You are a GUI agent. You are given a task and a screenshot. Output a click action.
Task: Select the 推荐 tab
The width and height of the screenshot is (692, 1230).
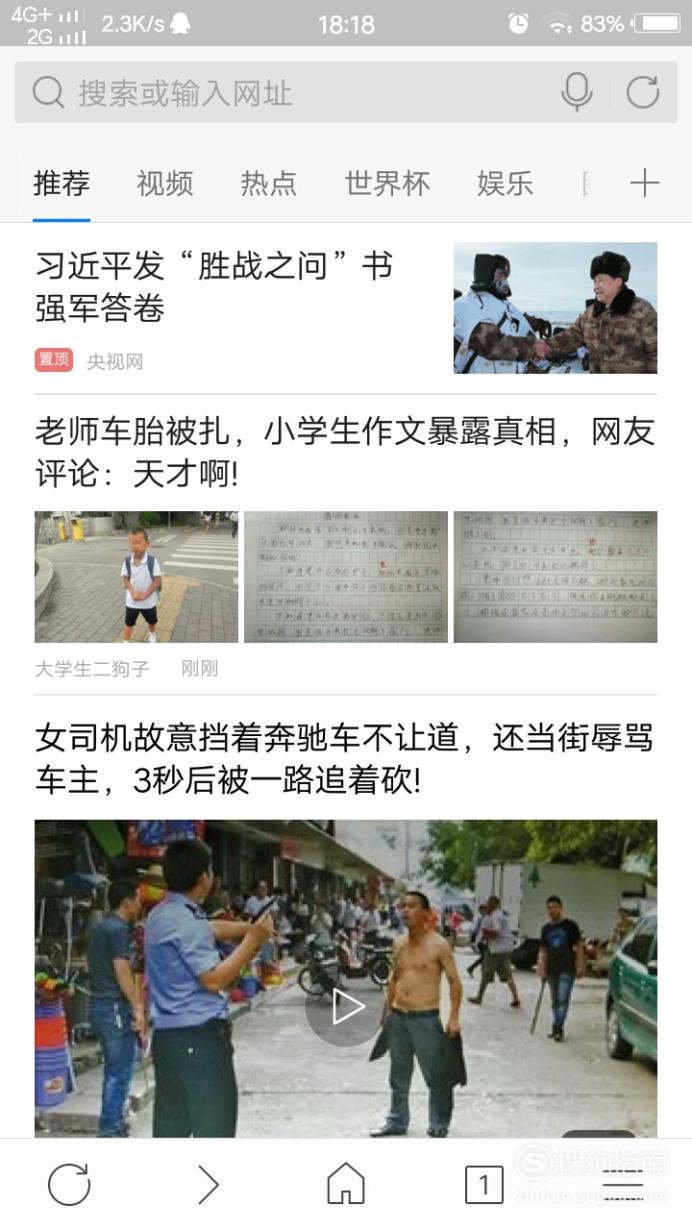pyautogui.click(x=62, y=183)
